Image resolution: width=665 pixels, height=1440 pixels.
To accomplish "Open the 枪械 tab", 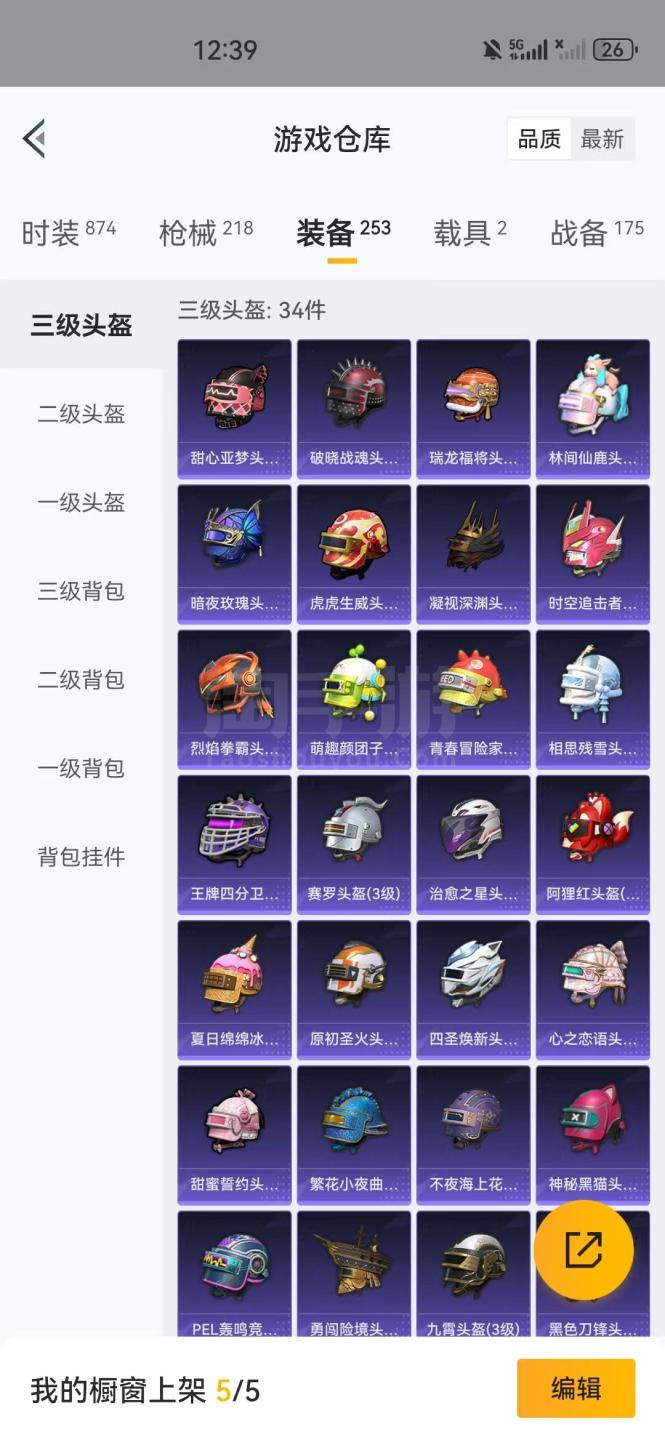I will click(206, 232).
